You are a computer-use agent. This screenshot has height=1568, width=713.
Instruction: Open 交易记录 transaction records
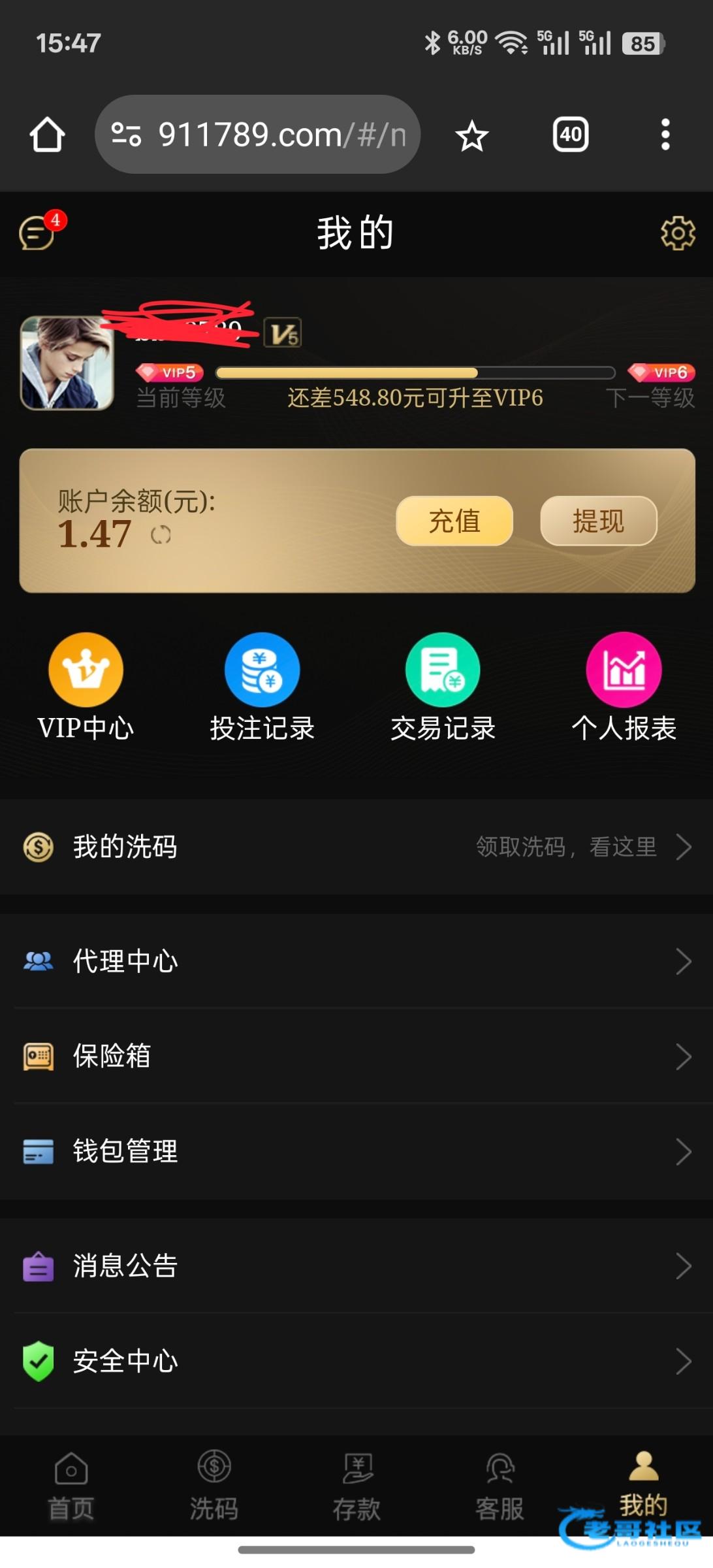443,687
